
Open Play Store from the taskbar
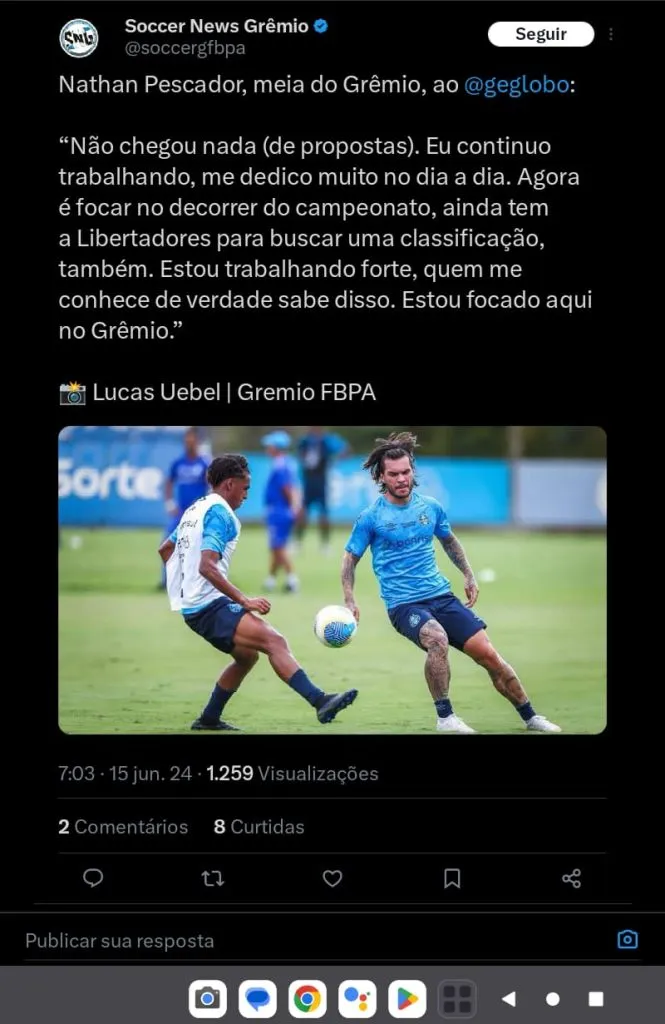tap(407, 999)
